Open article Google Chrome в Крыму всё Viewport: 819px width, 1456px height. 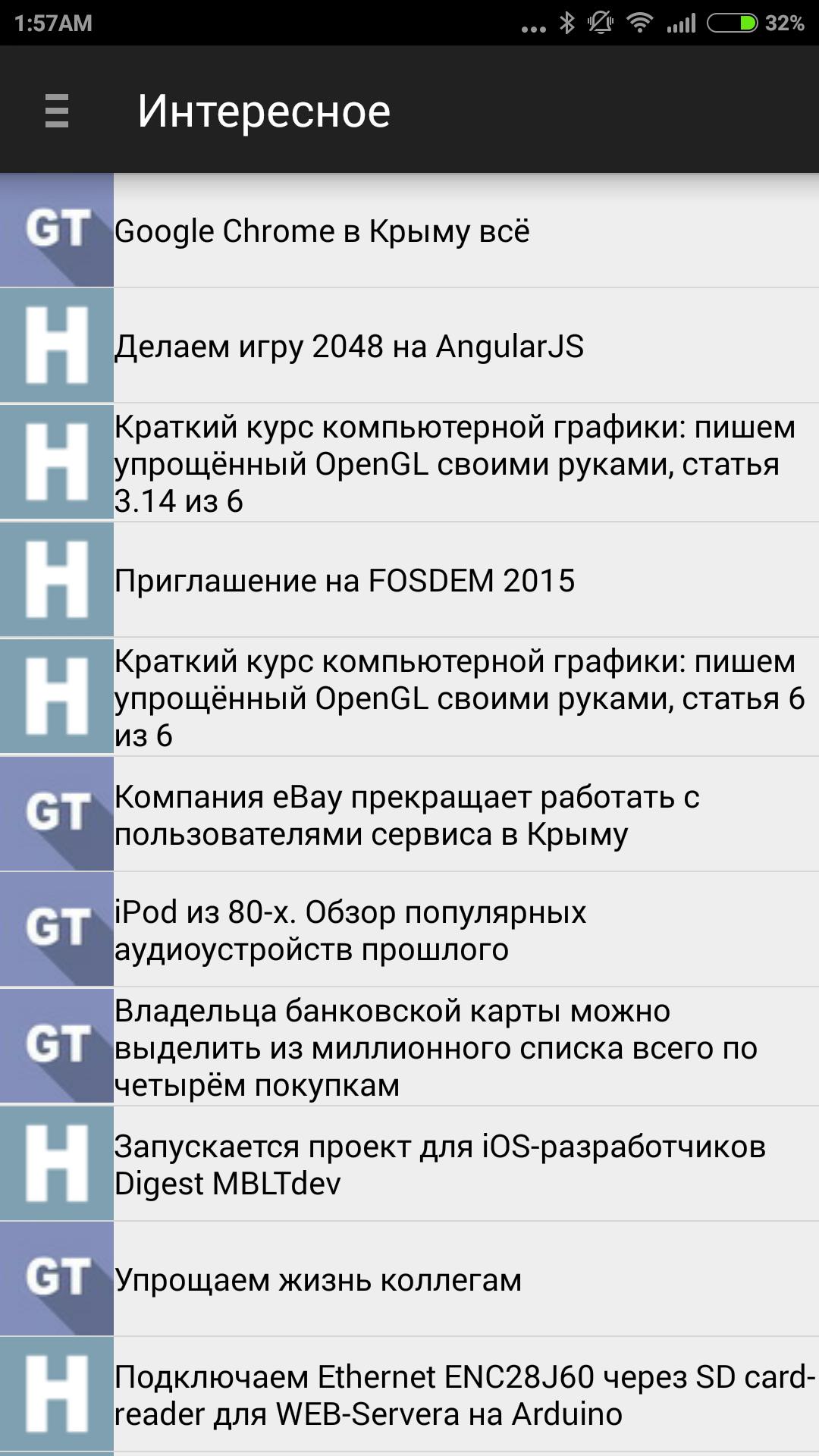409,231
